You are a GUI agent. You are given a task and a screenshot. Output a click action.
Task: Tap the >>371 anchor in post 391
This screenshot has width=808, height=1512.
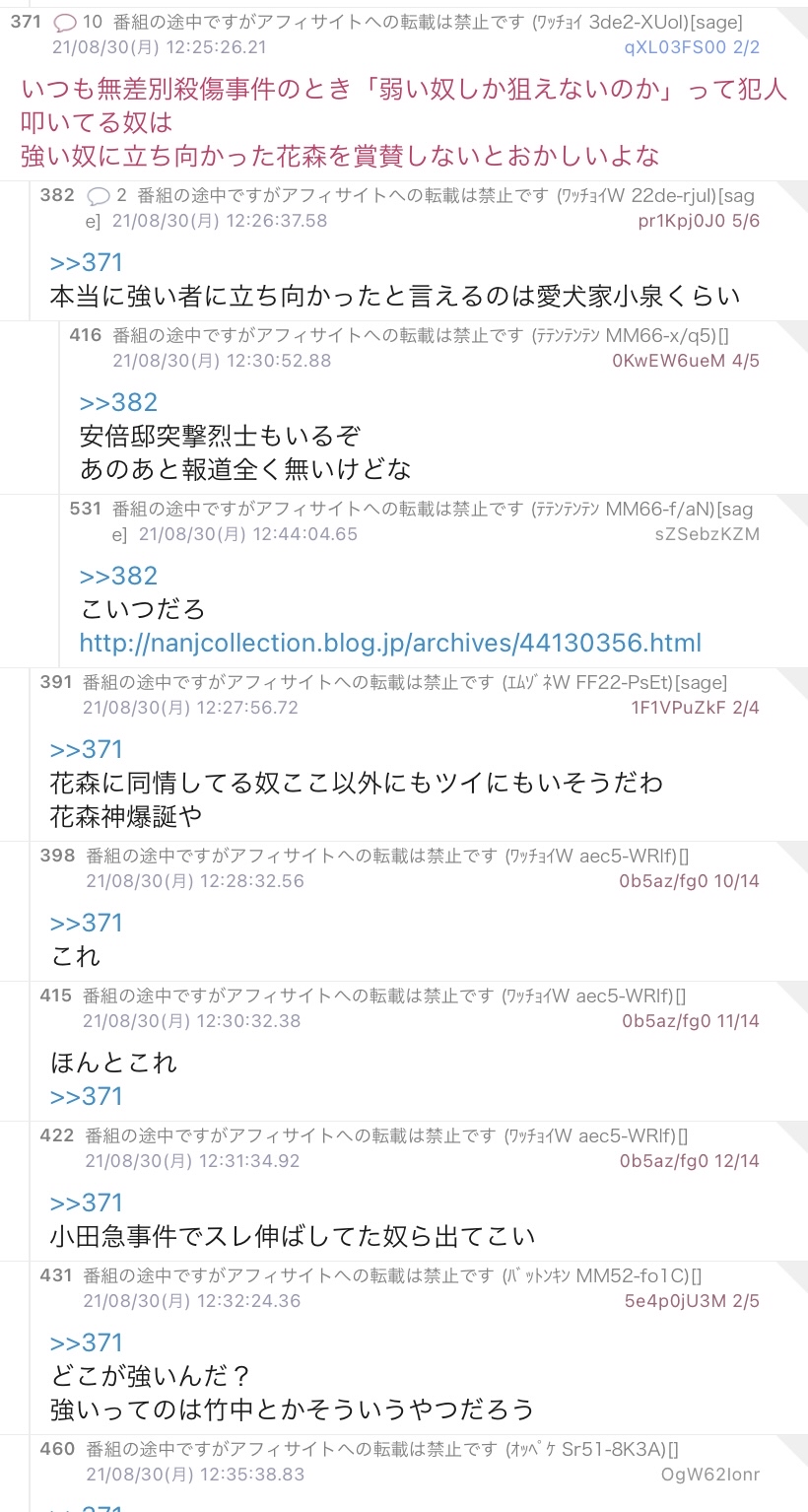(x=87, y=749)
